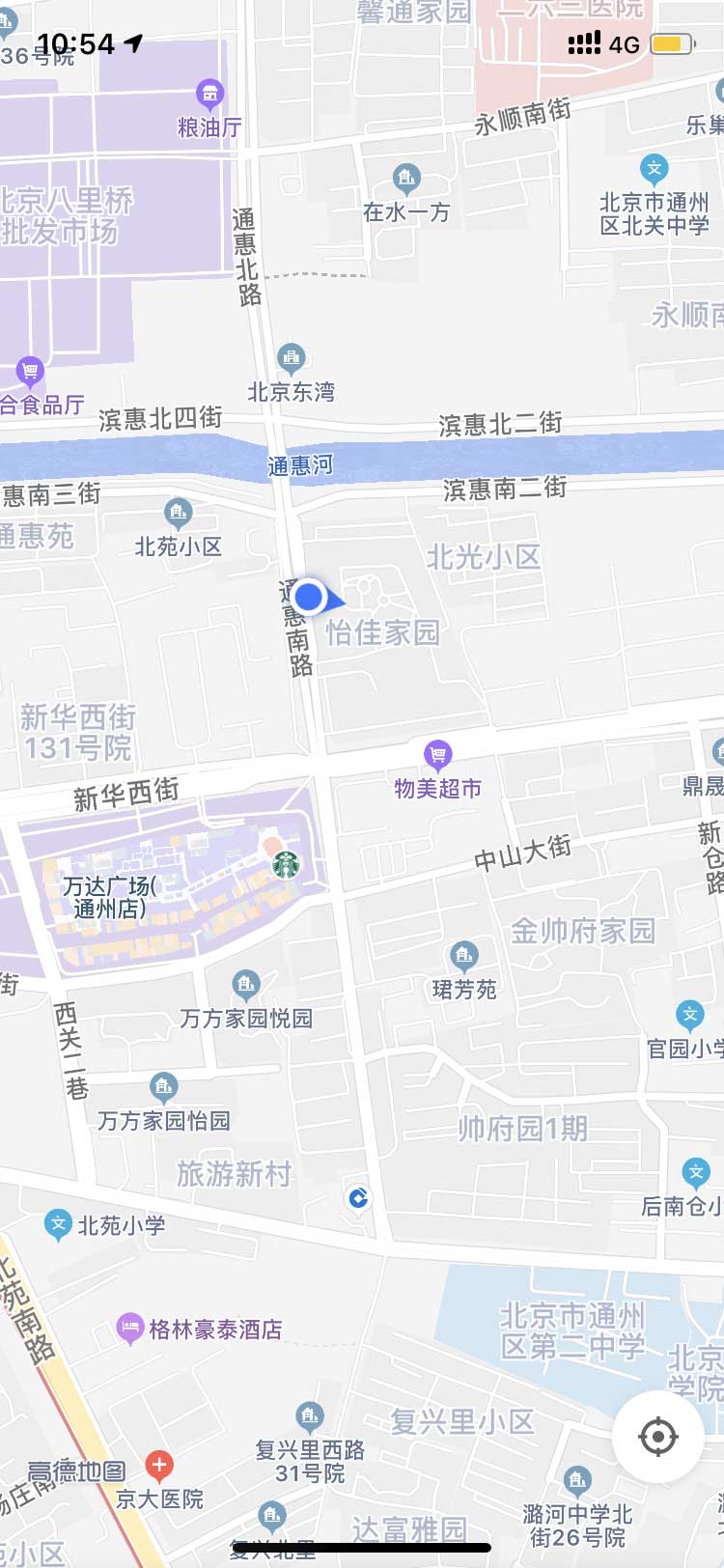Tap the blue current location dot
The width and height of the screenshot is (724, 1568).
[309, 597]
